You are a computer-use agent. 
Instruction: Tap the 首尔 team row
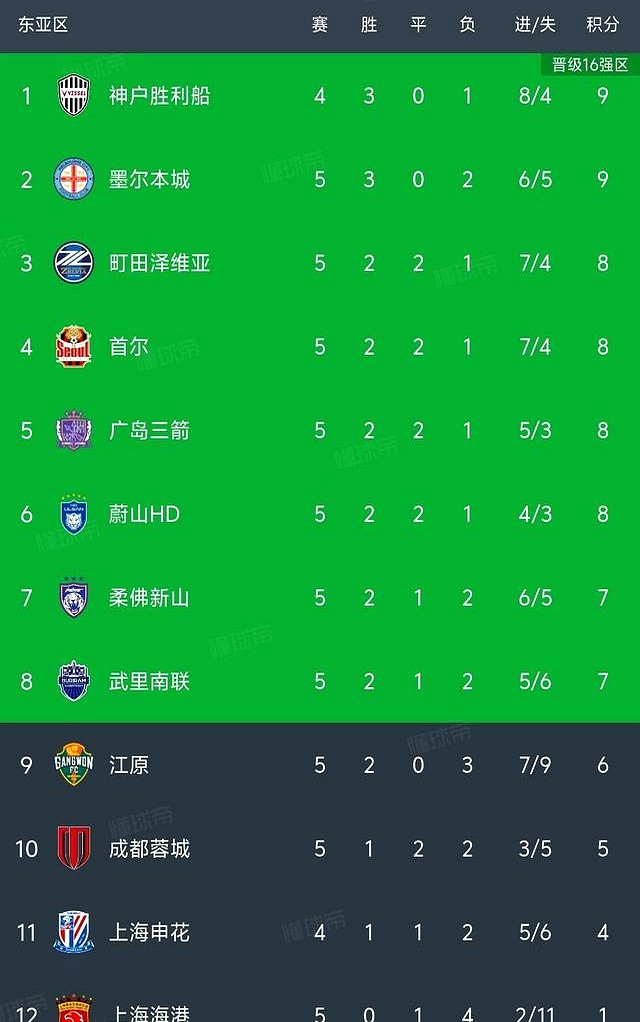tap(320, 346)
